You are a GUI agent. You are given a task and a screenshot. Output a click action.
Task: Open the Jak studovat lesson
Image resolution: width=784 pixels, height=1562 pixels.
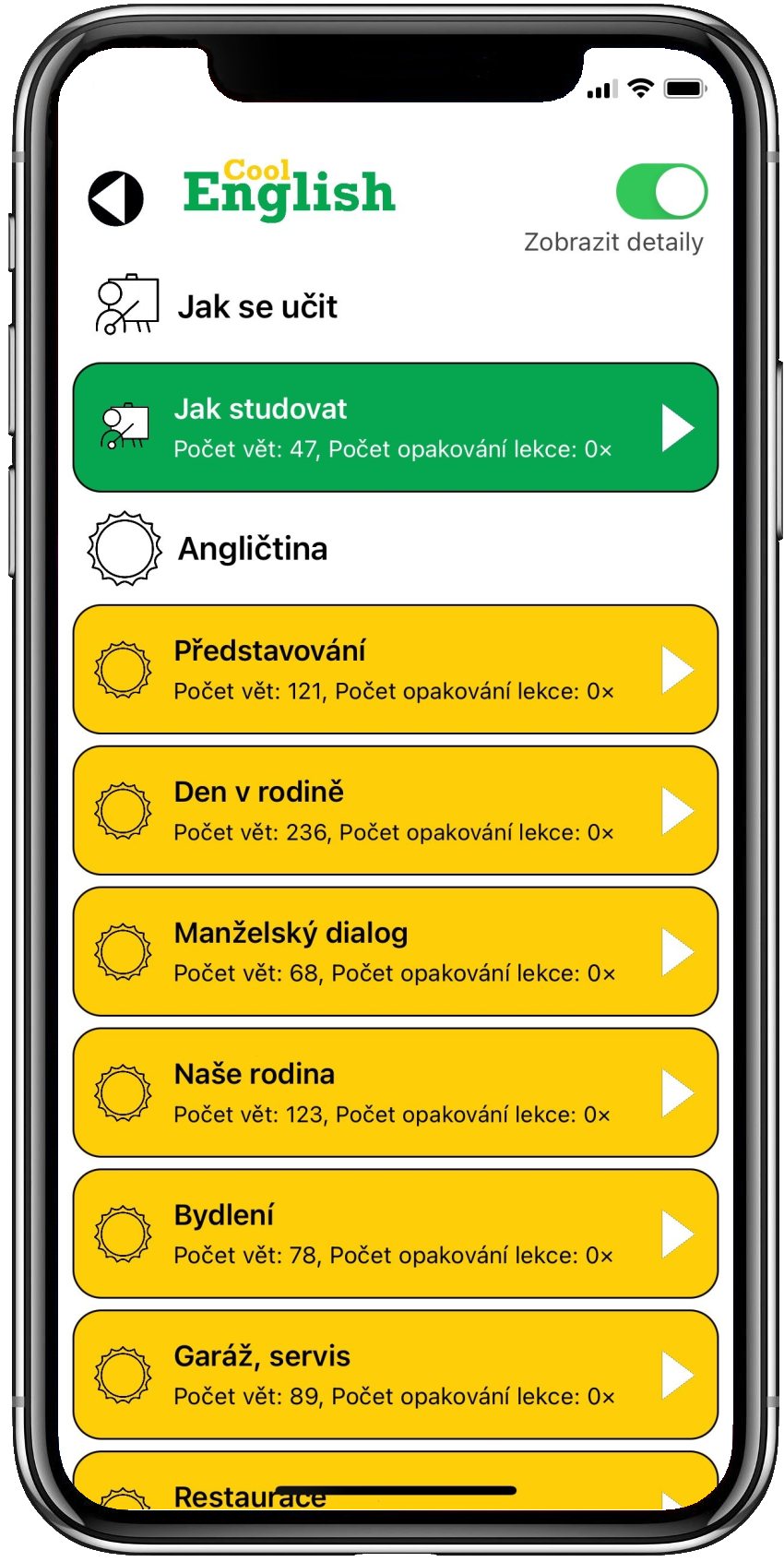coord(395,427)
